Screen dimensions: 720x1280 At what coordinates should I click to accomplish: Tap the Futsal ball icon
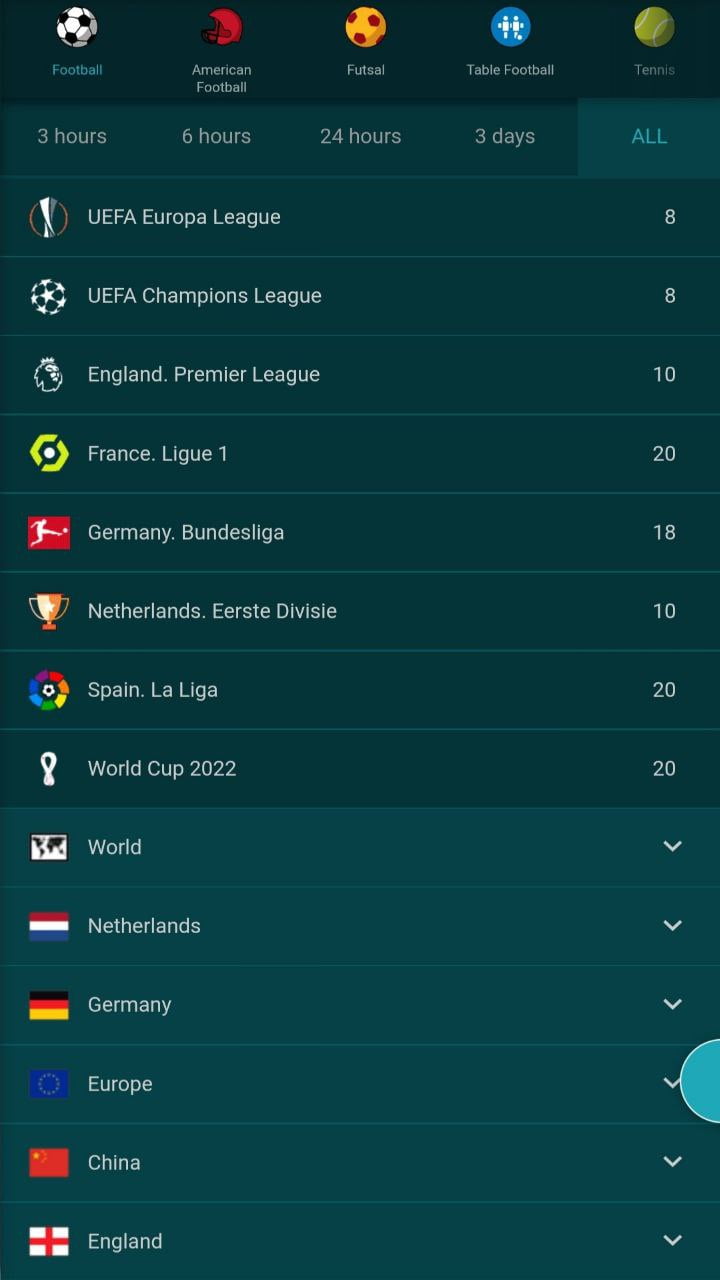click(365, 27)
